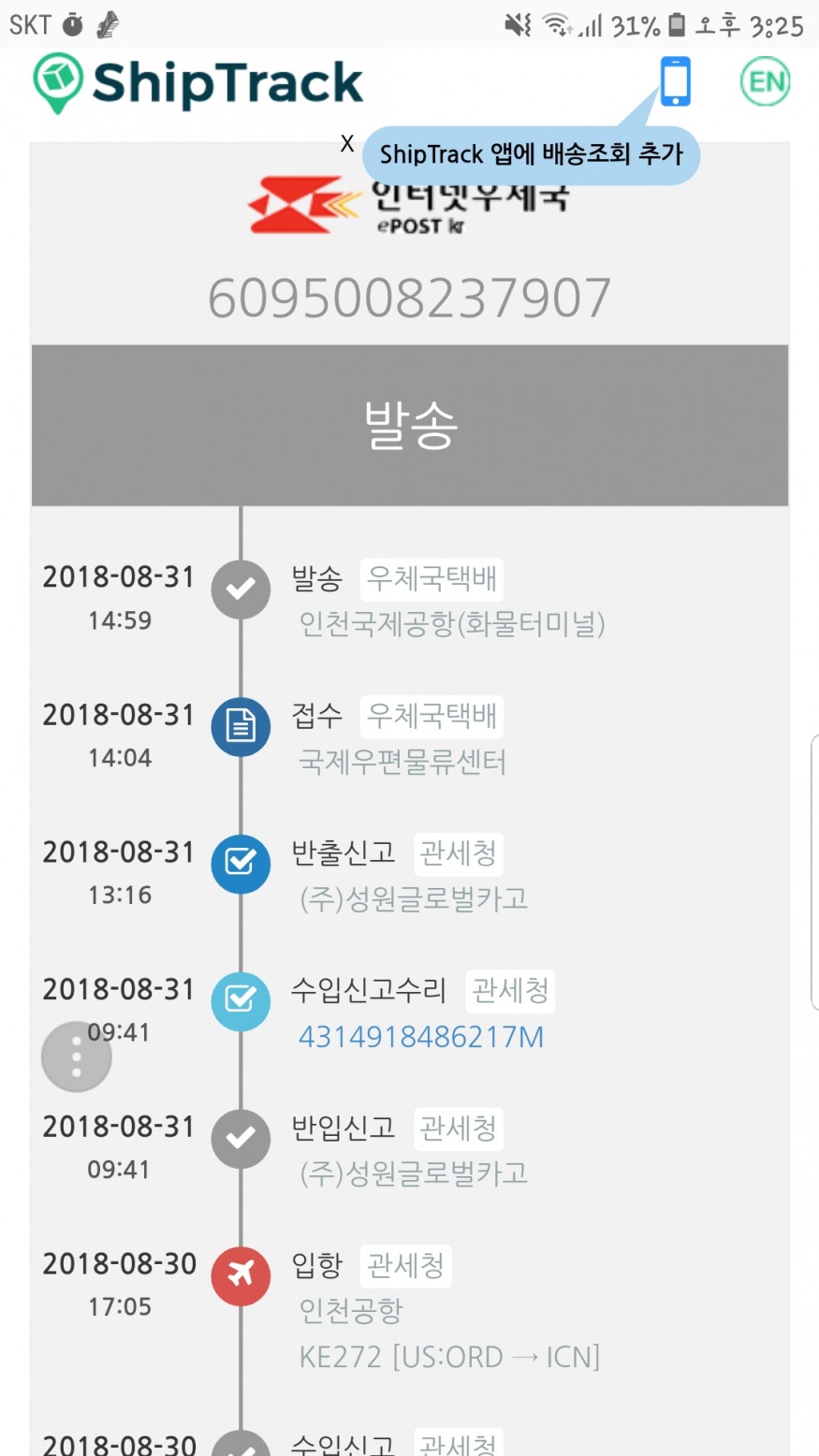Tap the phone icon to add tracking to app
Screen dimensions: 819x1456
(675, 81)
